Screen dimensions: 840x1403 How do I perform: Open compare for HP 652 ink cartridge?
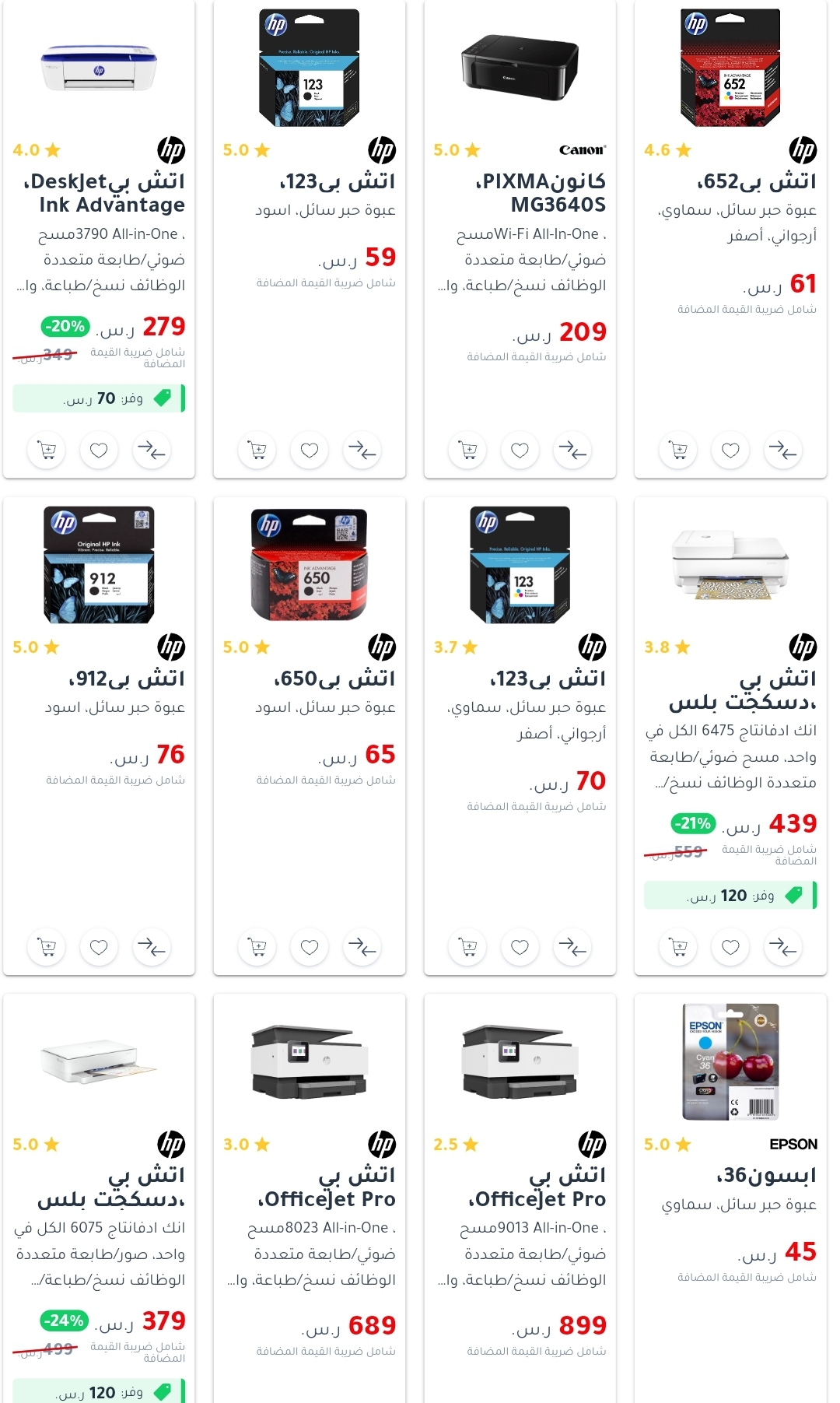tap(782, 450)
